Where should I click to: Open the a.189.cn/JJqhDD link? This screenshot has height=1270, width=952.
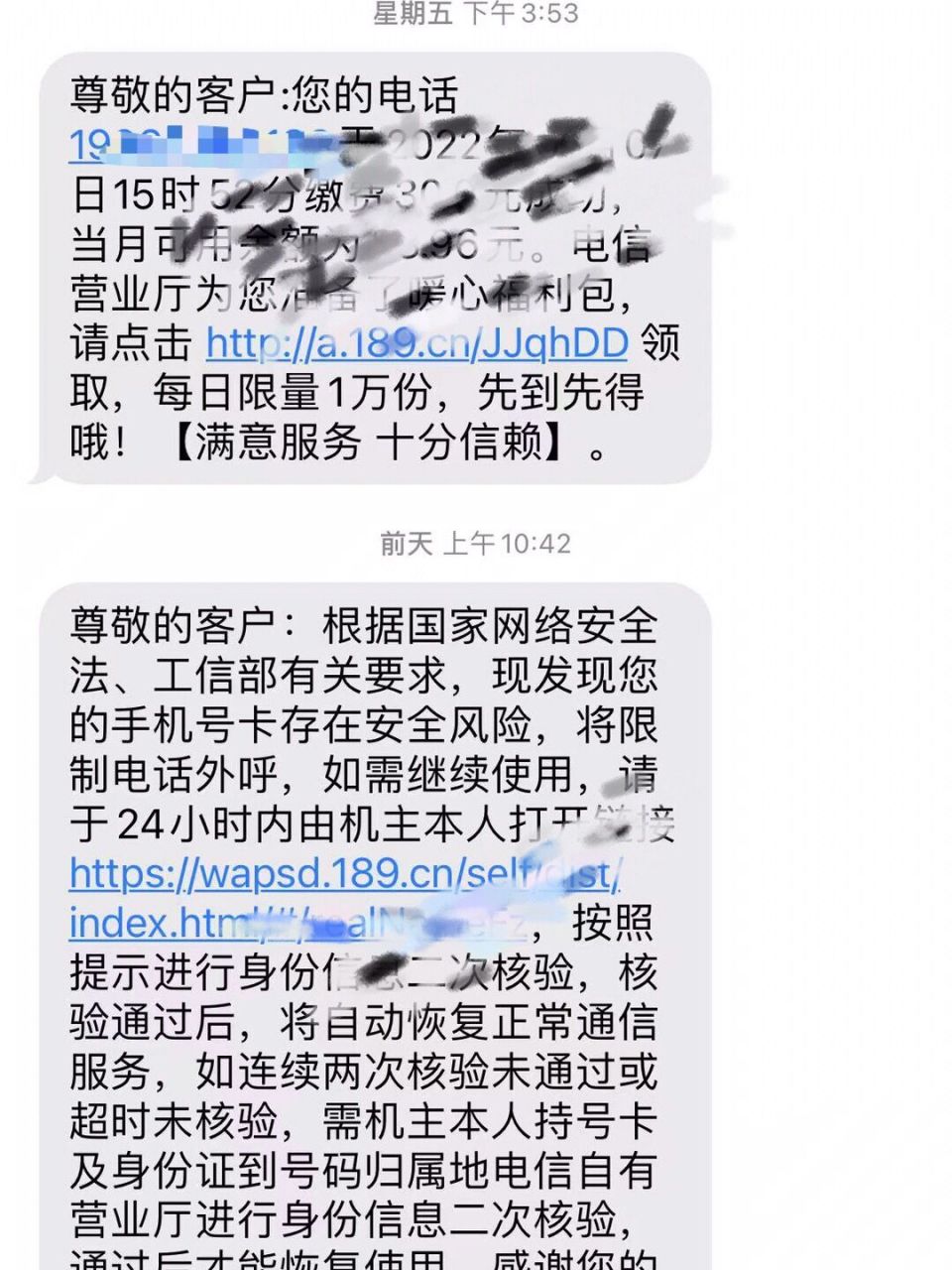point(416,343)
